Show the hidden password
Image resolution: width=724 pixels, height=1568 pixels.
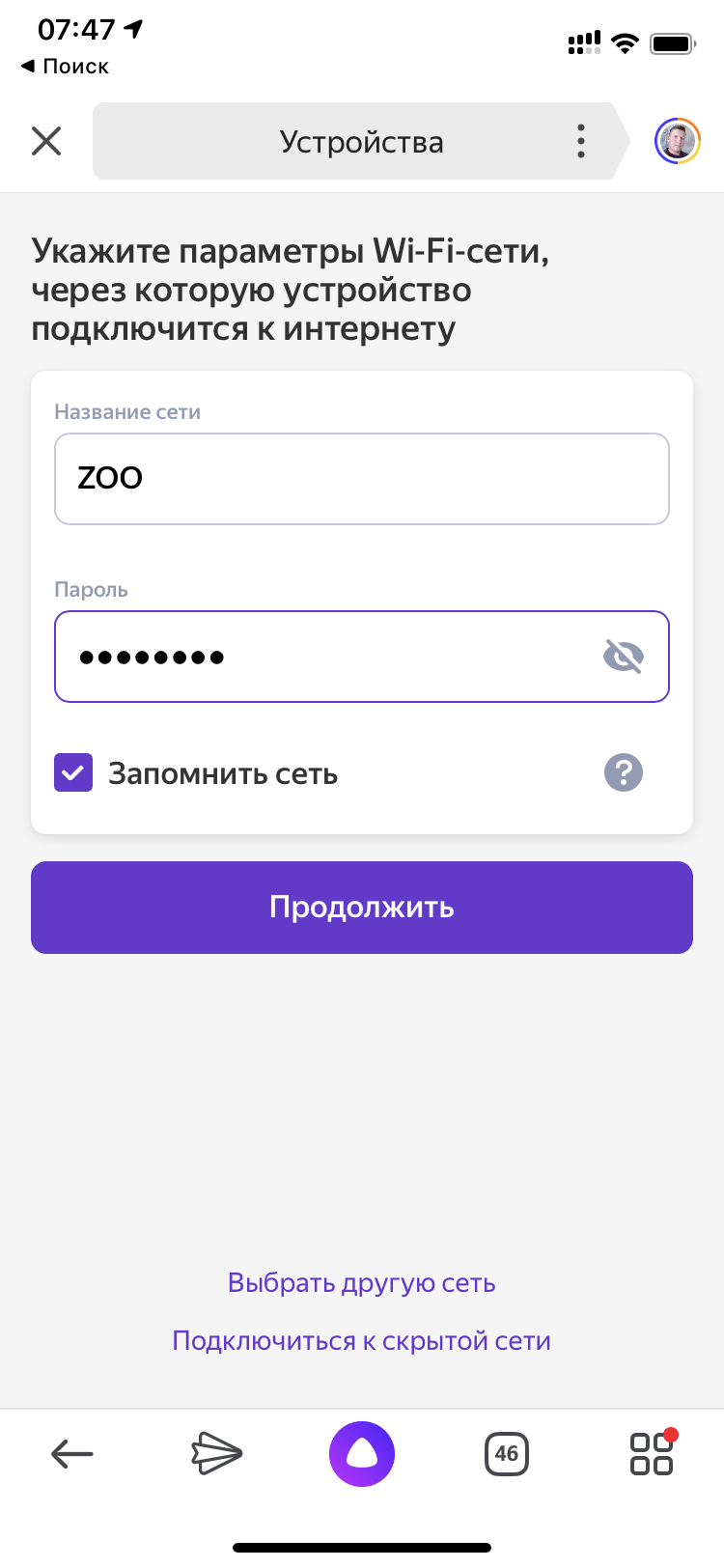coord(623,657)
